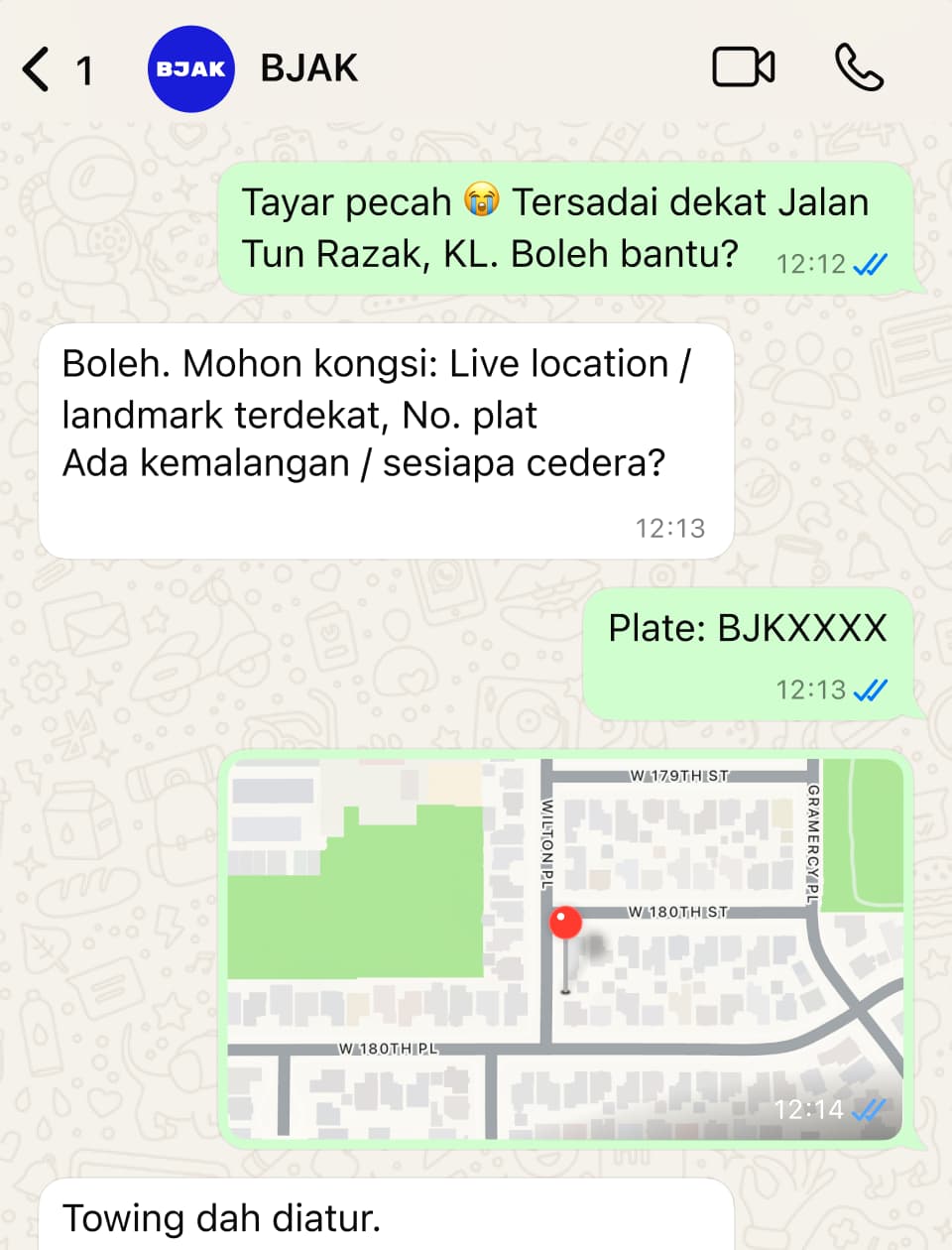This screenshot has width=952, height=1250.
Task: Tap the crying emoji in the message
Action: click(483, 200)
